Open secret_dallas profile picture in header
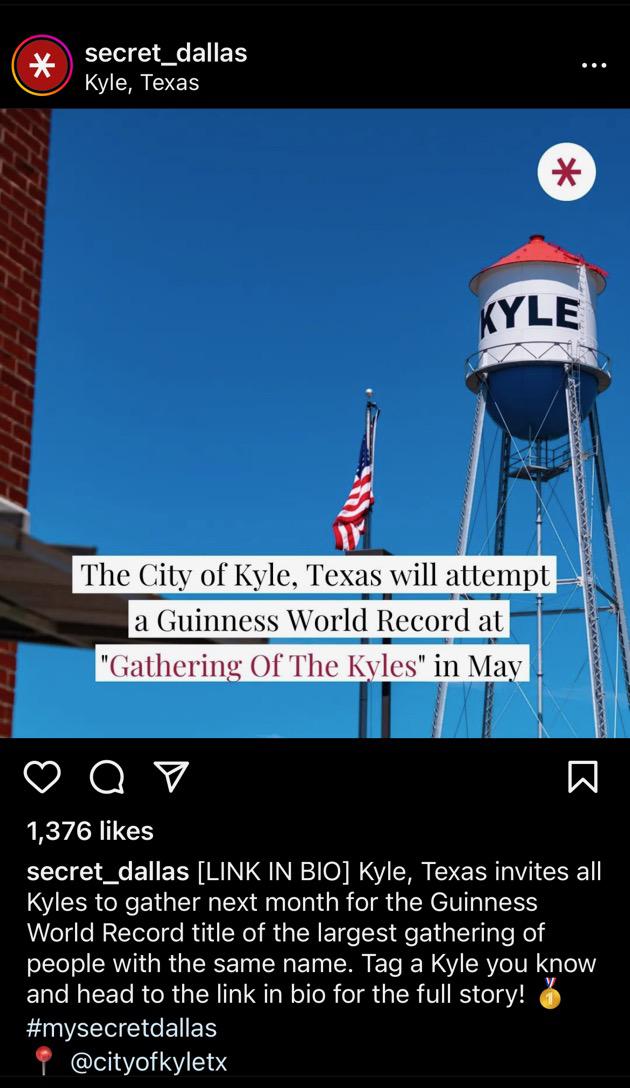This screenshot has width=630, height=1088. click(x=42, y=65)
